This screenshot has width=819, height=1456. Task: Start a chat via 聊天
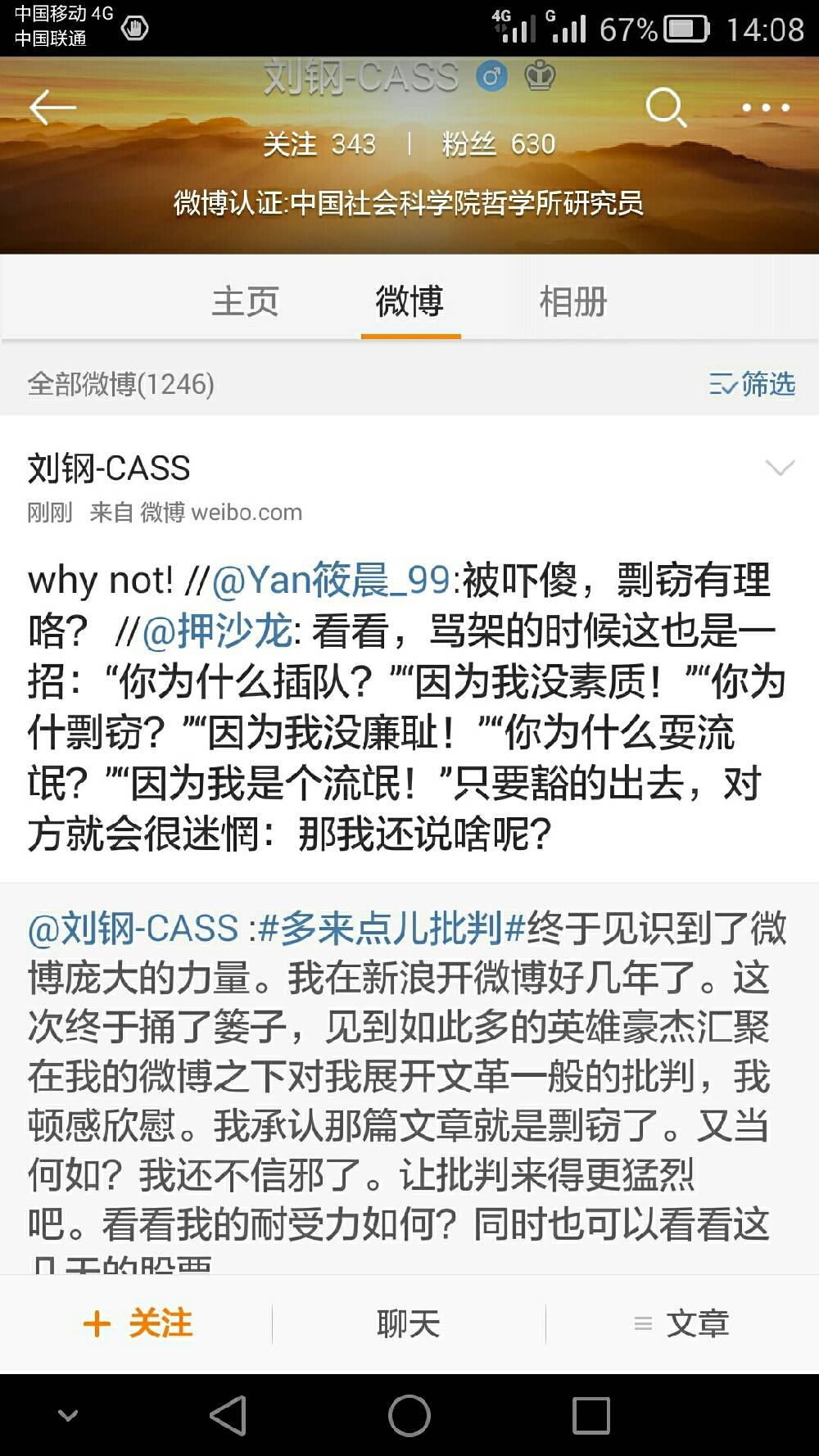click(x=408, y=1323)
